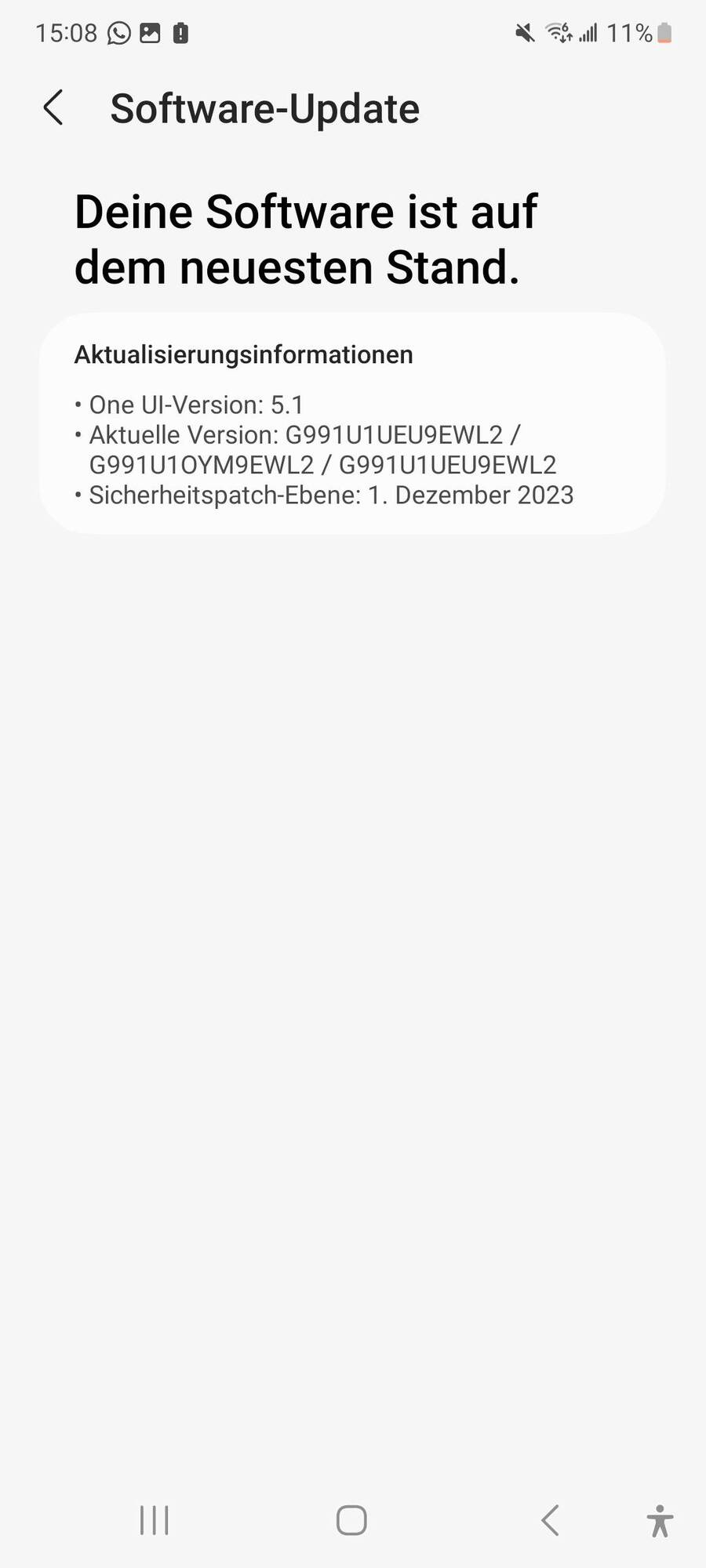The width and height of the screenshot is (706, 1568).
Task: Open recent apps in navigation bar
Action: 154,1520
